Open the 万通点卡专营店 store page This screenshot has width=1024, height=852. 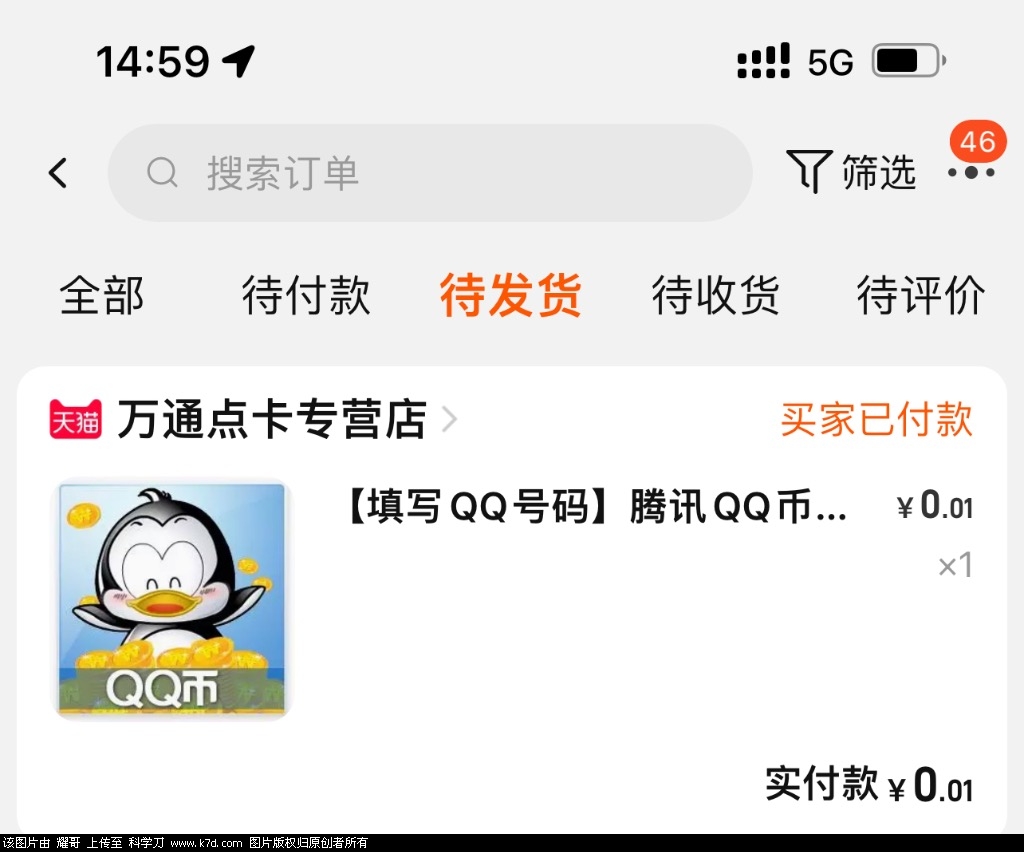(270, 420)
